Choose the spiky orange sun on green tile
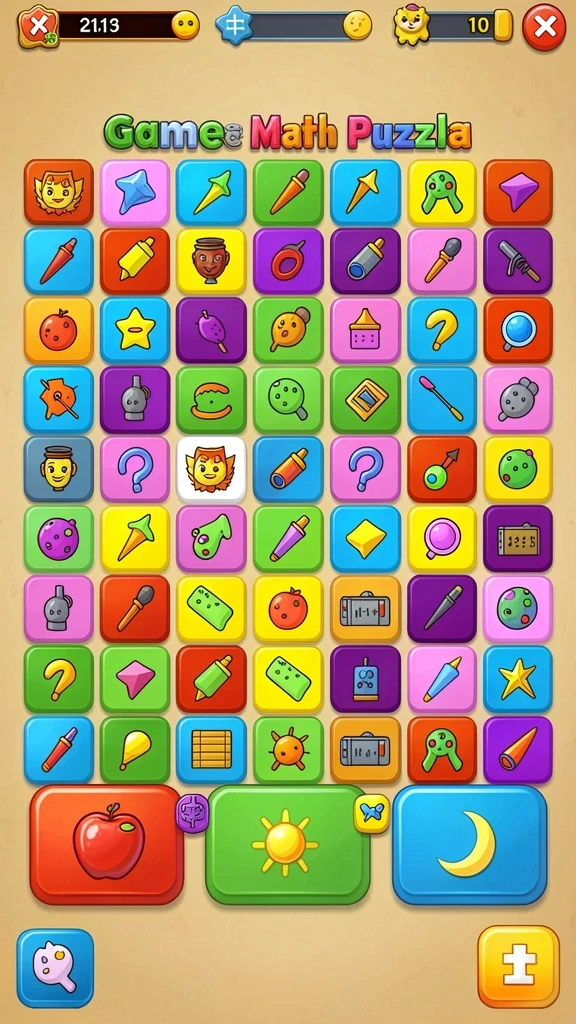 (x=288, y=749)
